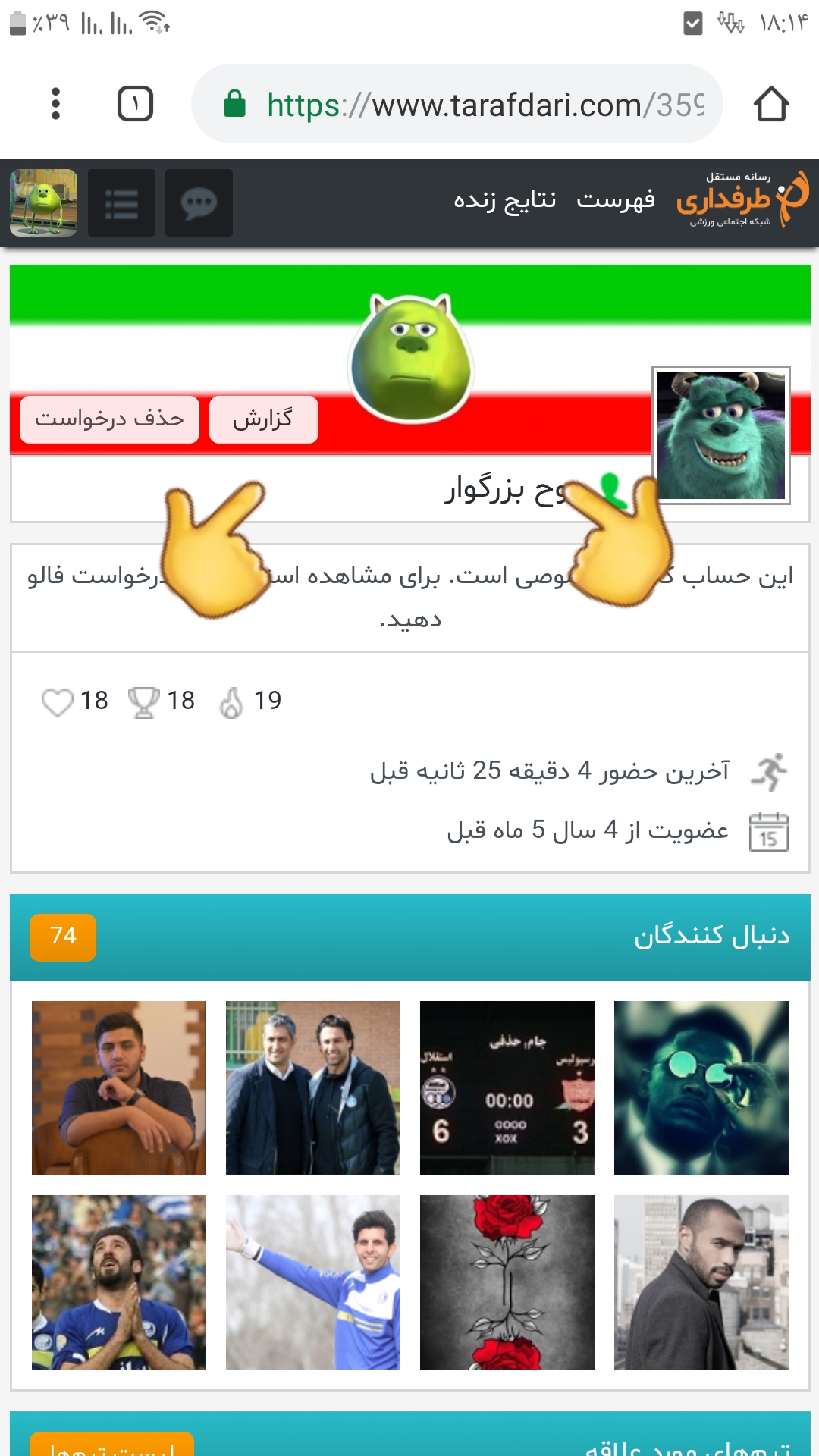The height and width of the screenshot is (1456, 819).
Task: Tap حذف درخواست to cancel follow request
Action: tap(109, 419)
